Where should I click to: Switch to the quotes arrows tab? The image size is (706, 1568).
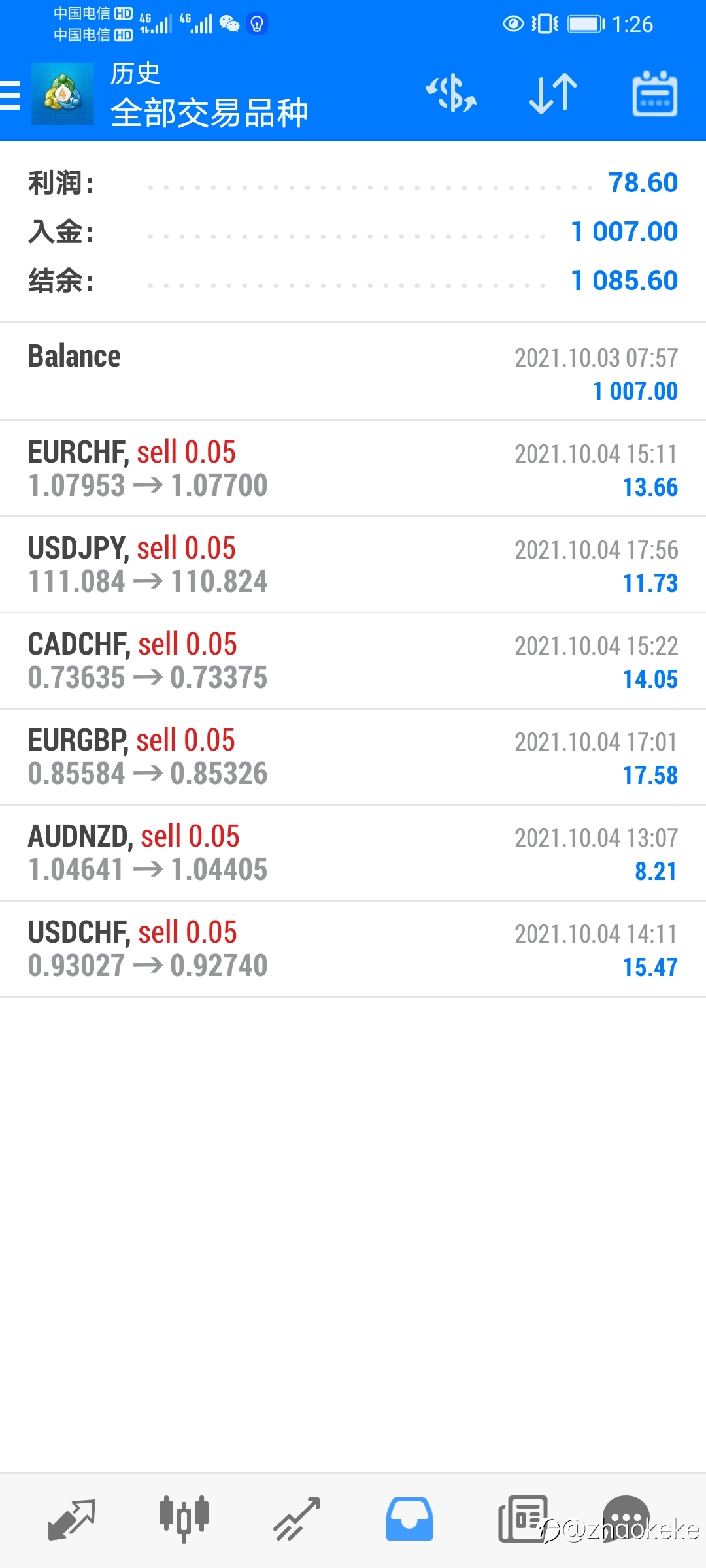tap(72, 1520)
